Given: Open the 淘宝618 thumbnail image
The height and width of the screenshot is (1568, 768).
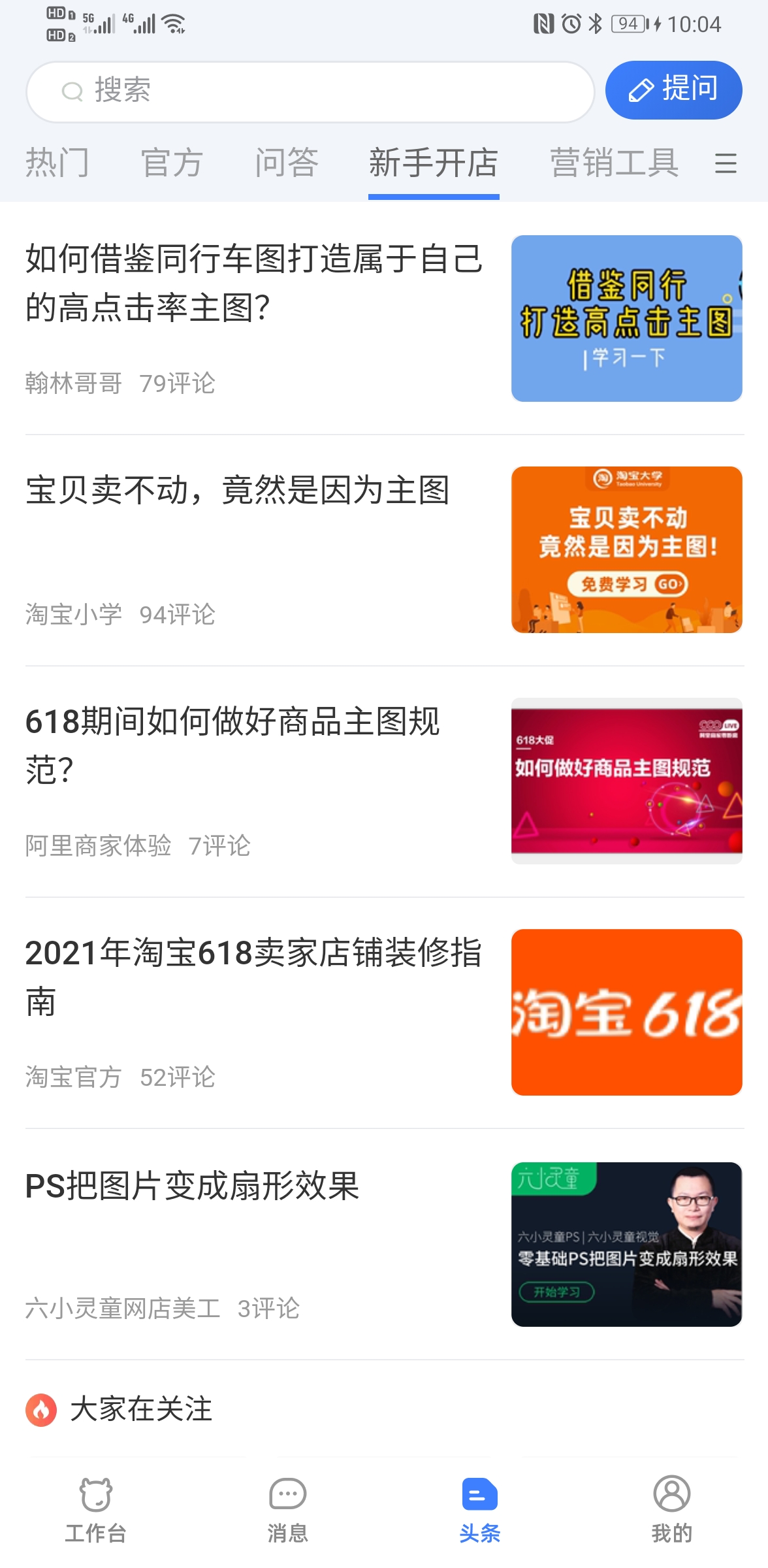Looking at the screenshot, I should (x=627, y=1012).
